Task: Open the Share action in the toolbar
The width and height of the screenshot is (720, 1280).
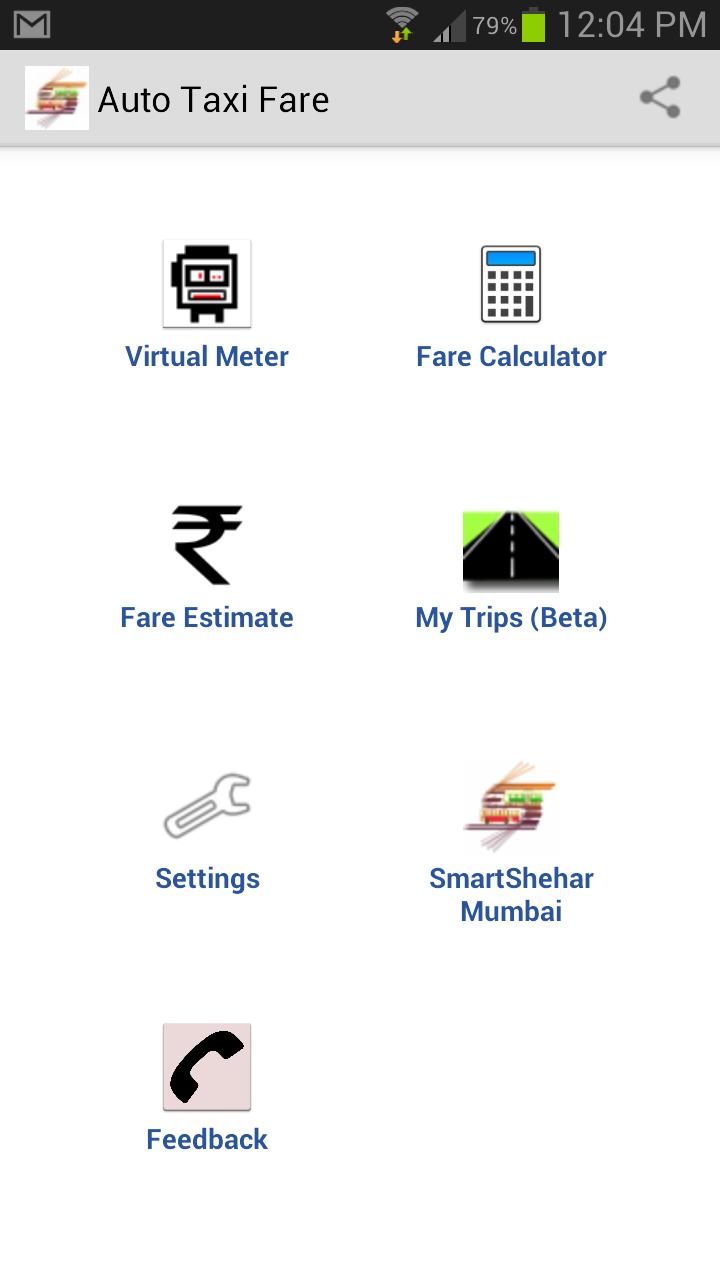Action: coord(660,98)
